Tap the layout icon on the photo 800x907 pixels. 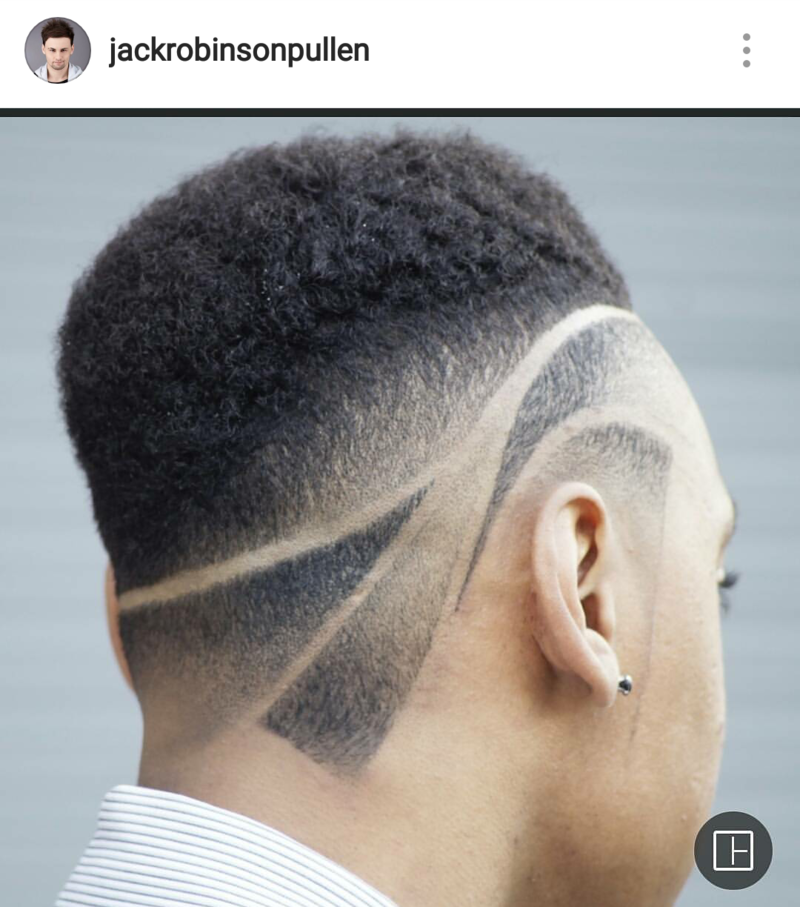[733, 850]
